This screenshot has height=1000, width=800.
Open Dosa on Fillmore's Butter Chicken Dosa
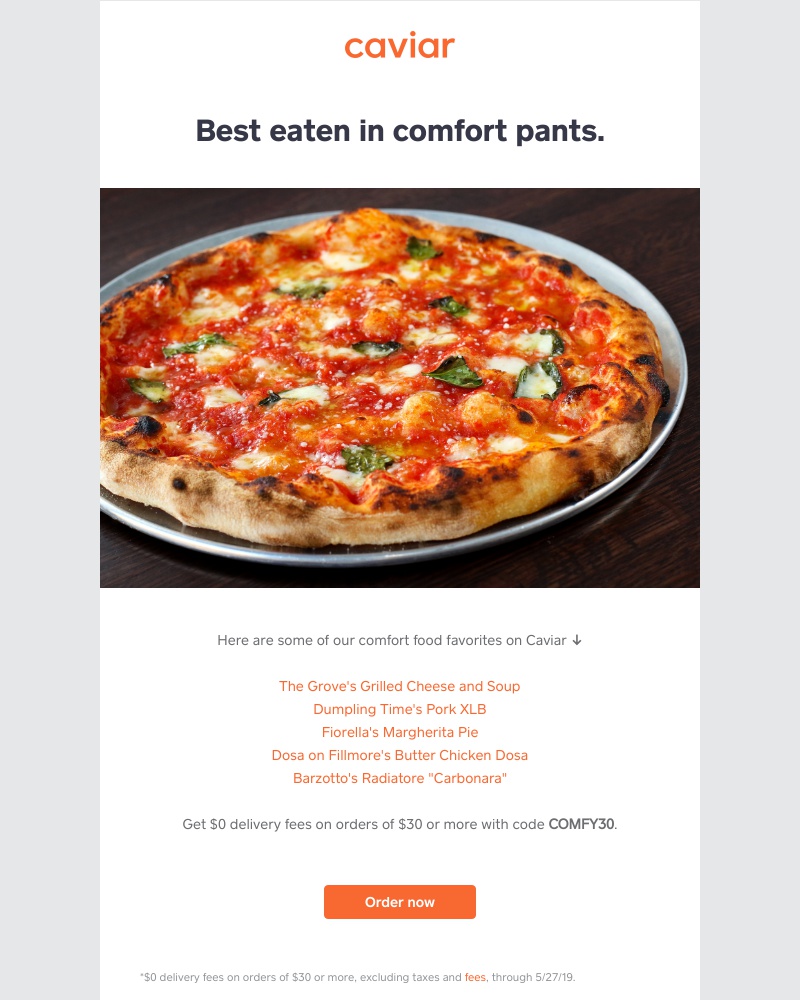coord(399,755)
